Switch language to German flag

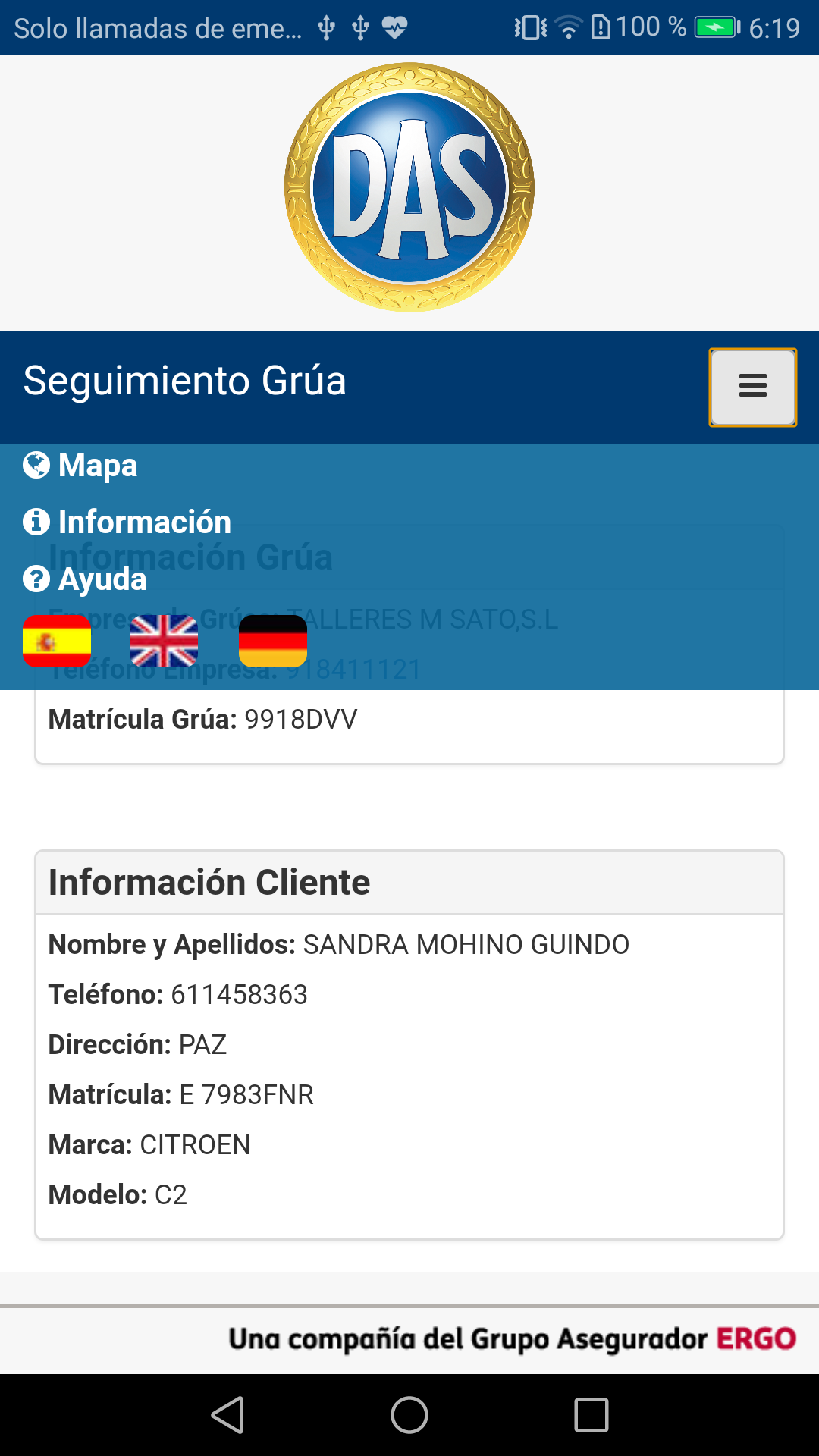pos(273,642)
